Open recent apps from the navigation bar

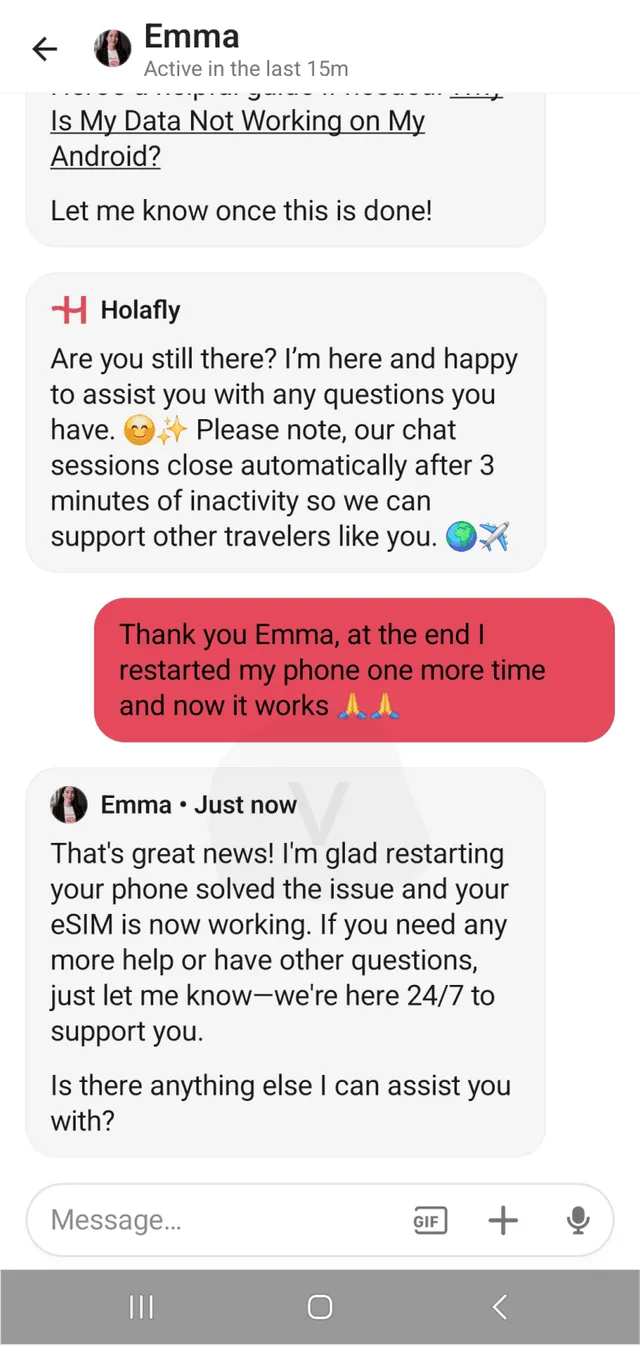click(x=142, y=1307)
